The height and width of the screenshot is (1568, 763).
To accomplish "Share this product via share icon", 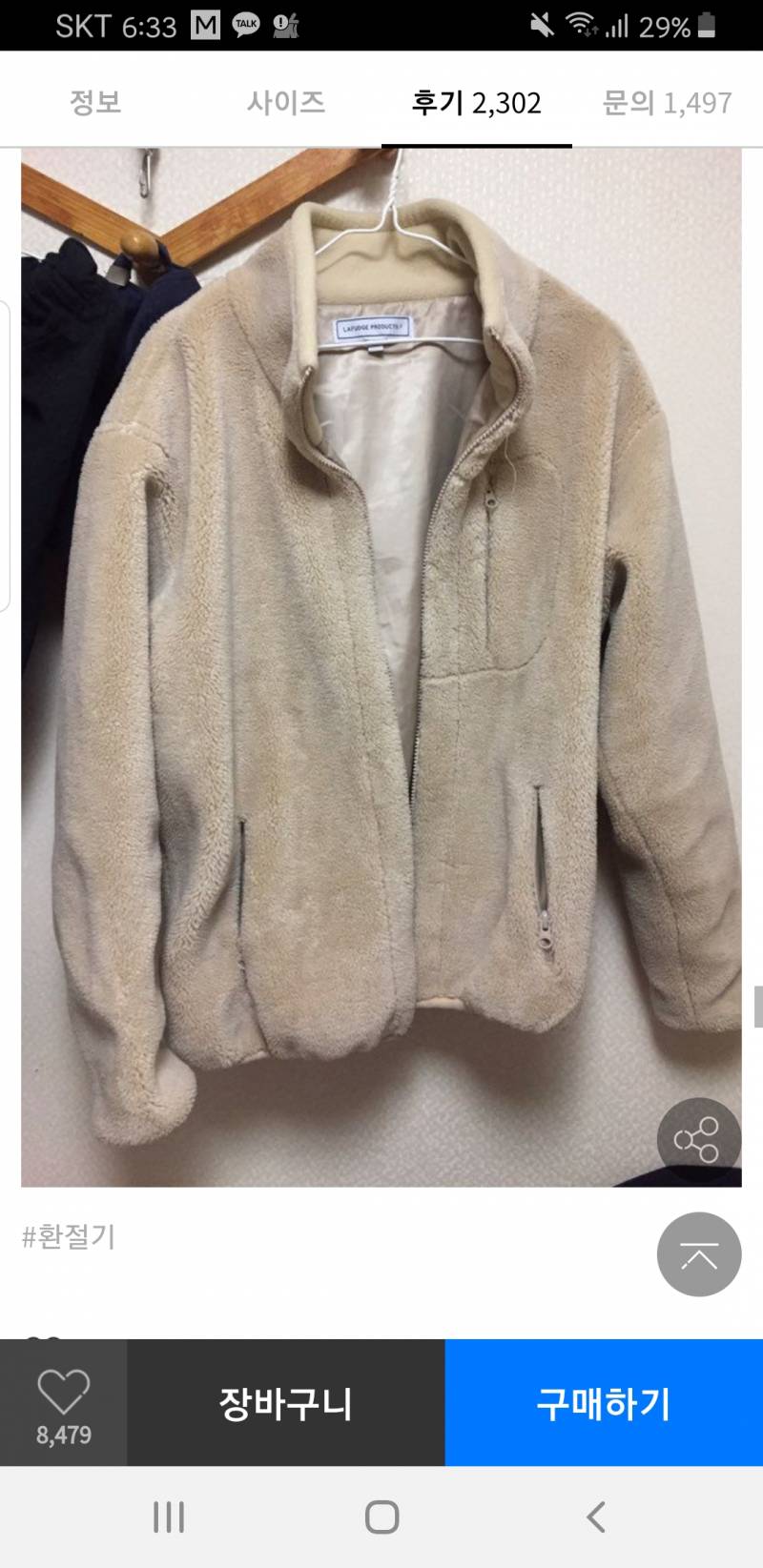I will point(698,1140).
